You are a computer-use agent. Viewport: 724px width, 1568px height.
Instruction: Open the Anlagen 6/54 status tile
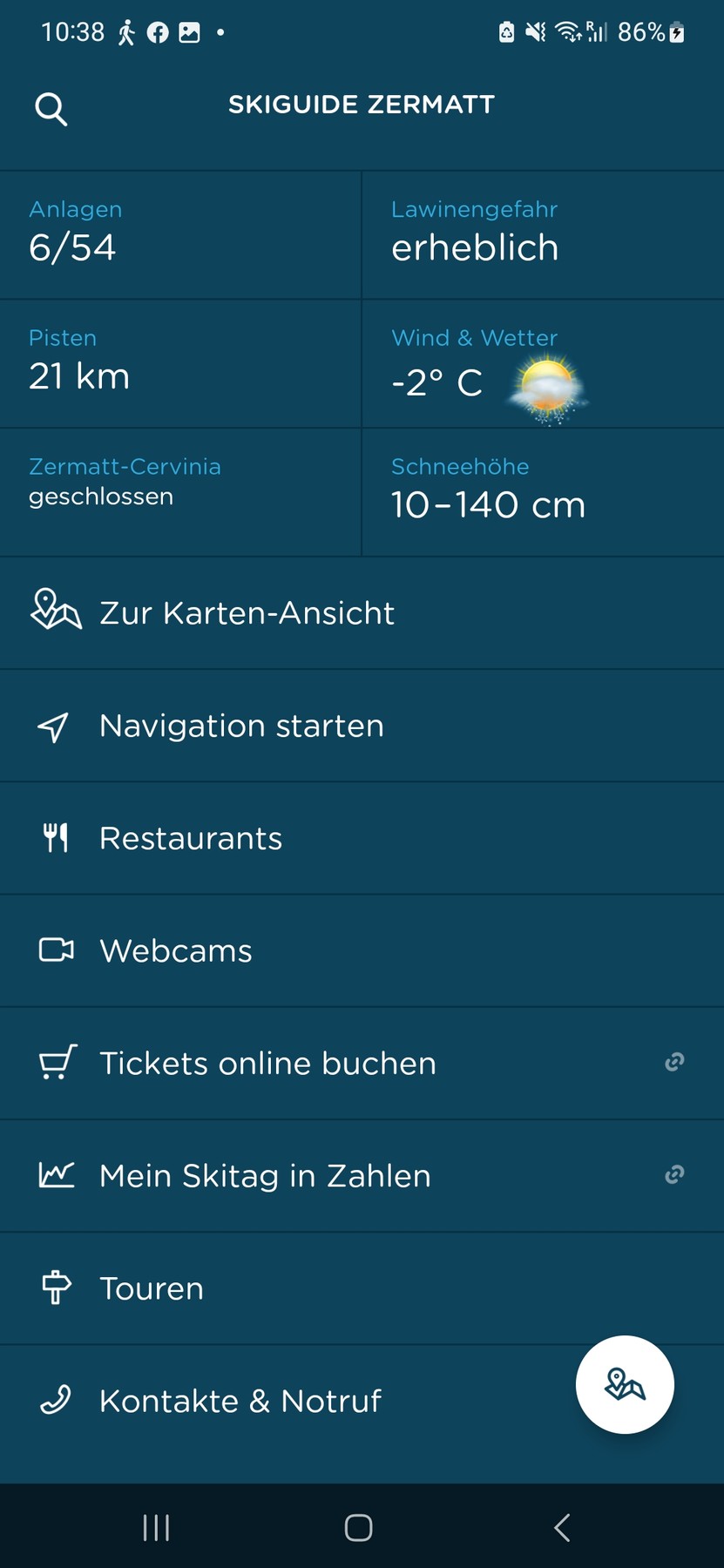point(180,234)
